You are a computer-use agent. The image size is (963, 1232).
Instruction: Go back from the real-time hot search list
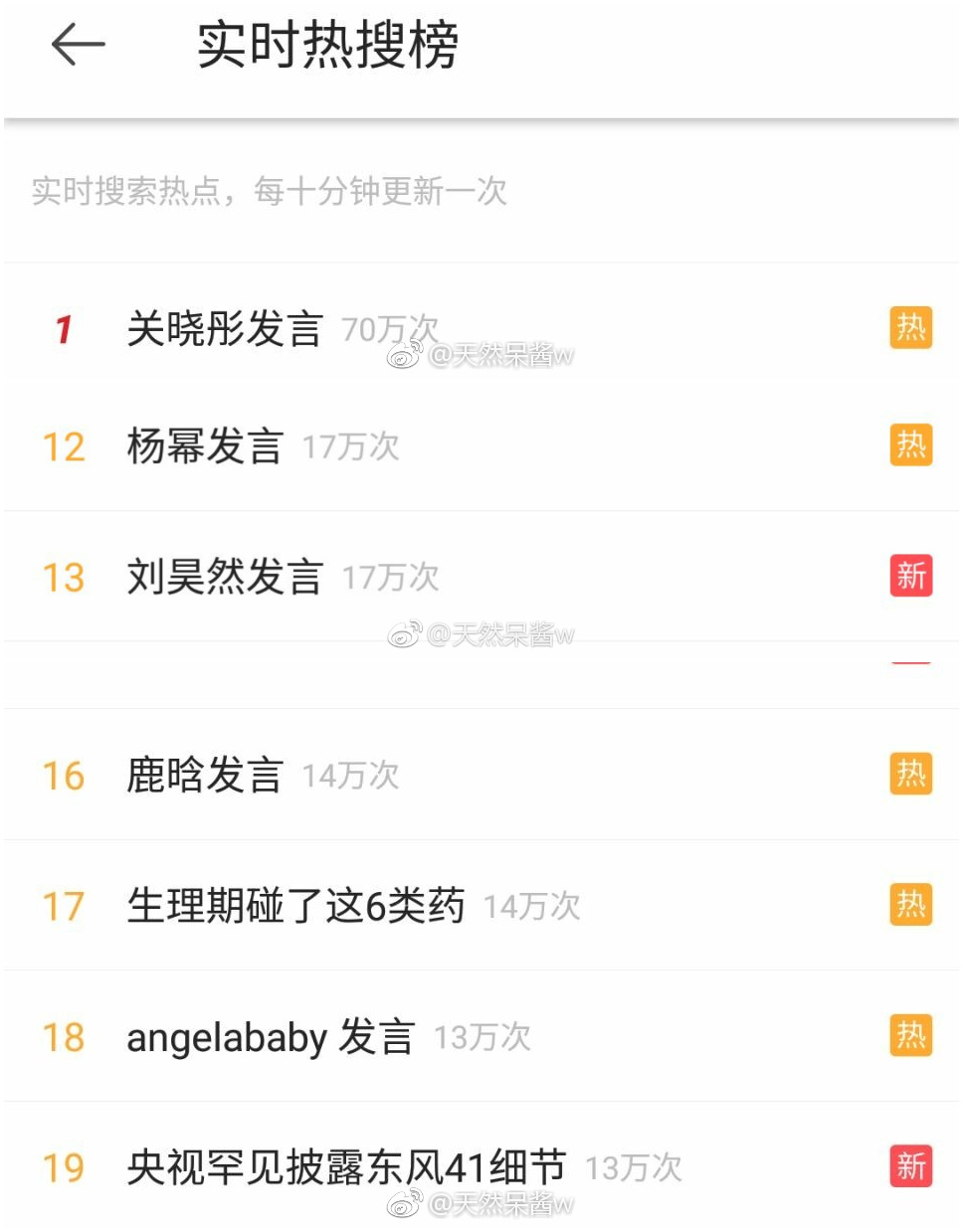coord(78,45)
